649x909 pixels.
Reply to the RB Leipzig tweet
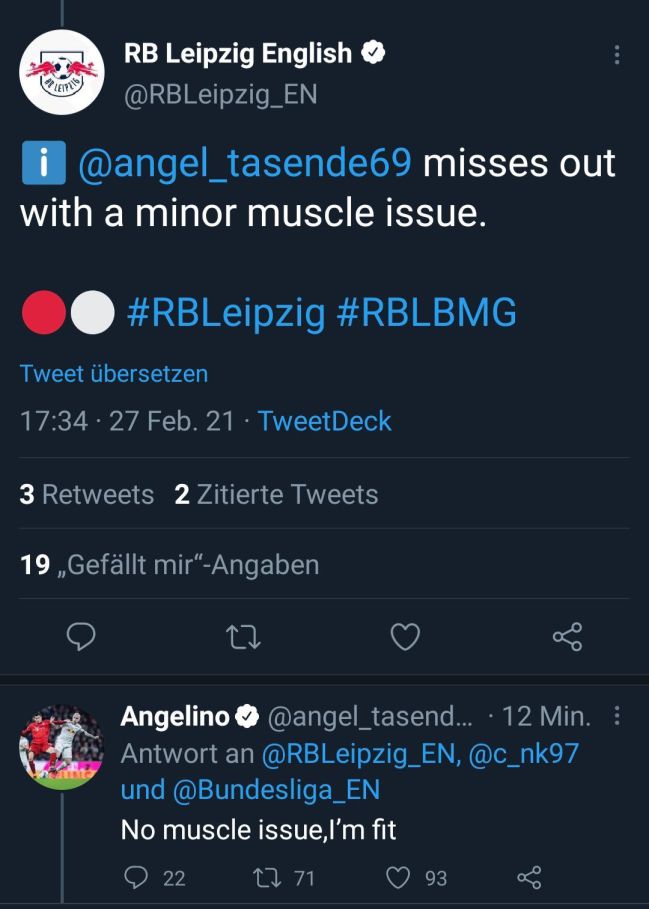81,636
